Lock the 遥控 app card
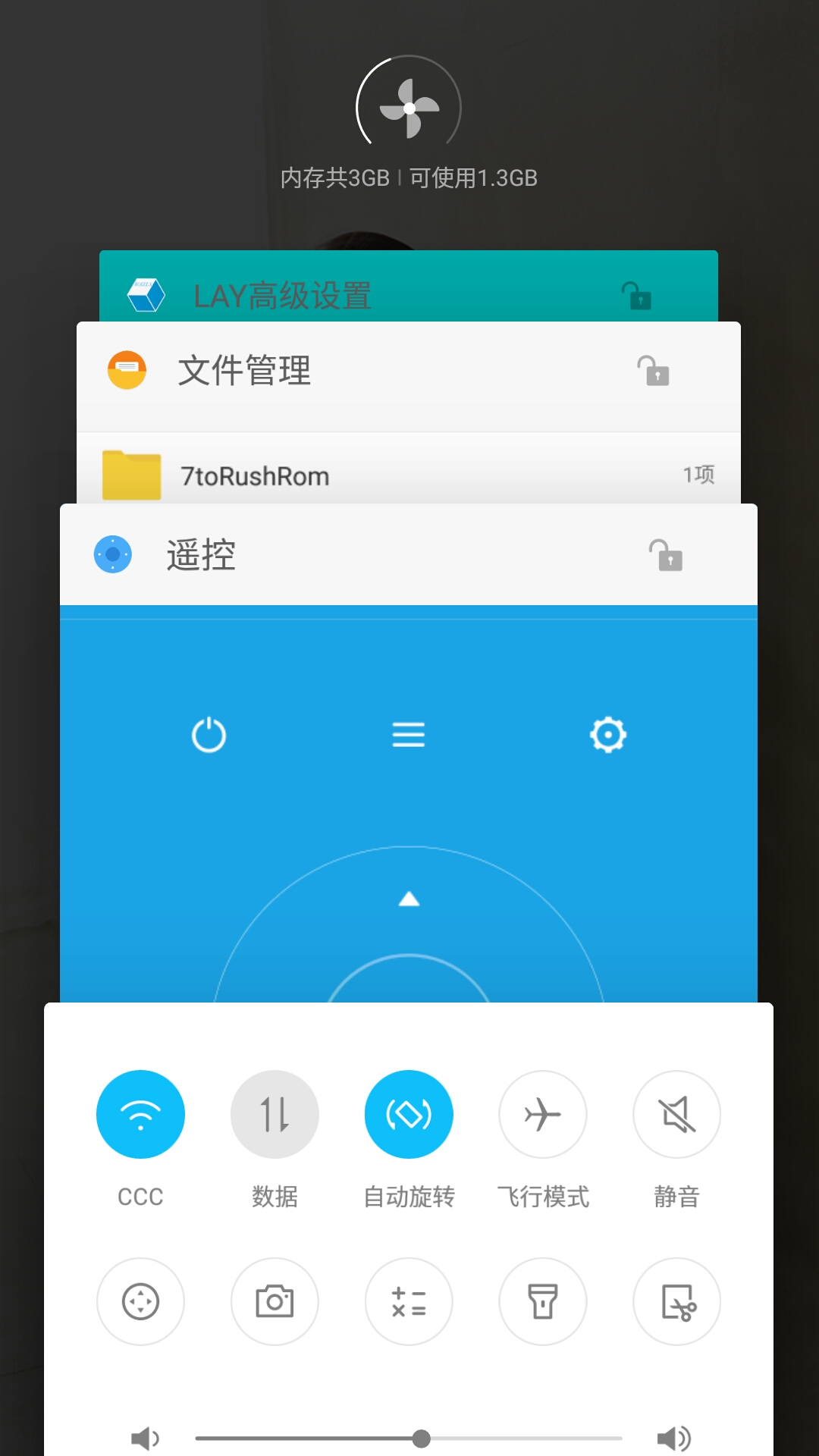 666,555
